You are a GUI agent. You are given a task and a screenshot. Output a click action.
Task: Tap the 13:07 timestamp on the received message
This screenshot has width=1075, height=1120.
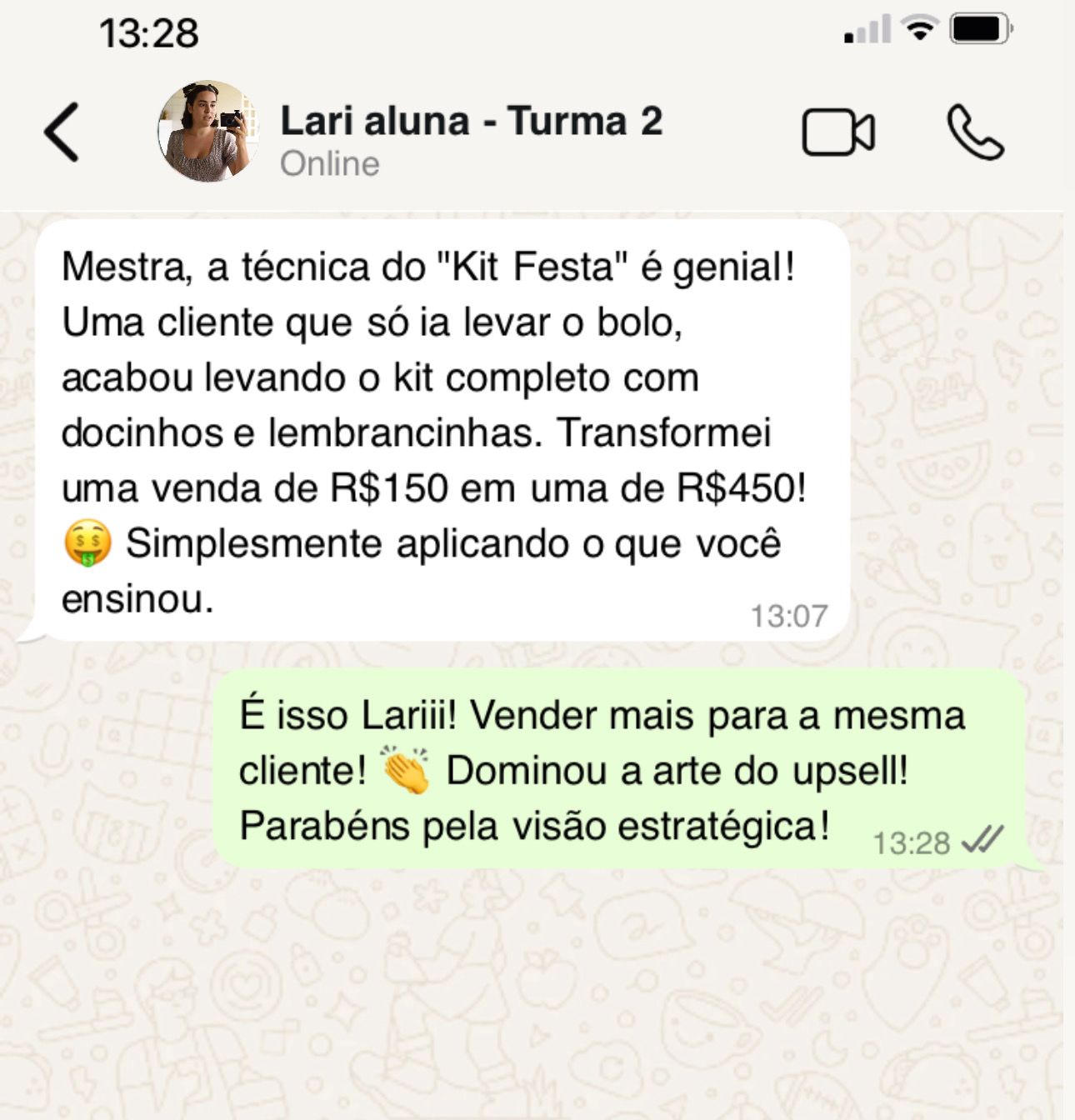[x=788, y=617]
